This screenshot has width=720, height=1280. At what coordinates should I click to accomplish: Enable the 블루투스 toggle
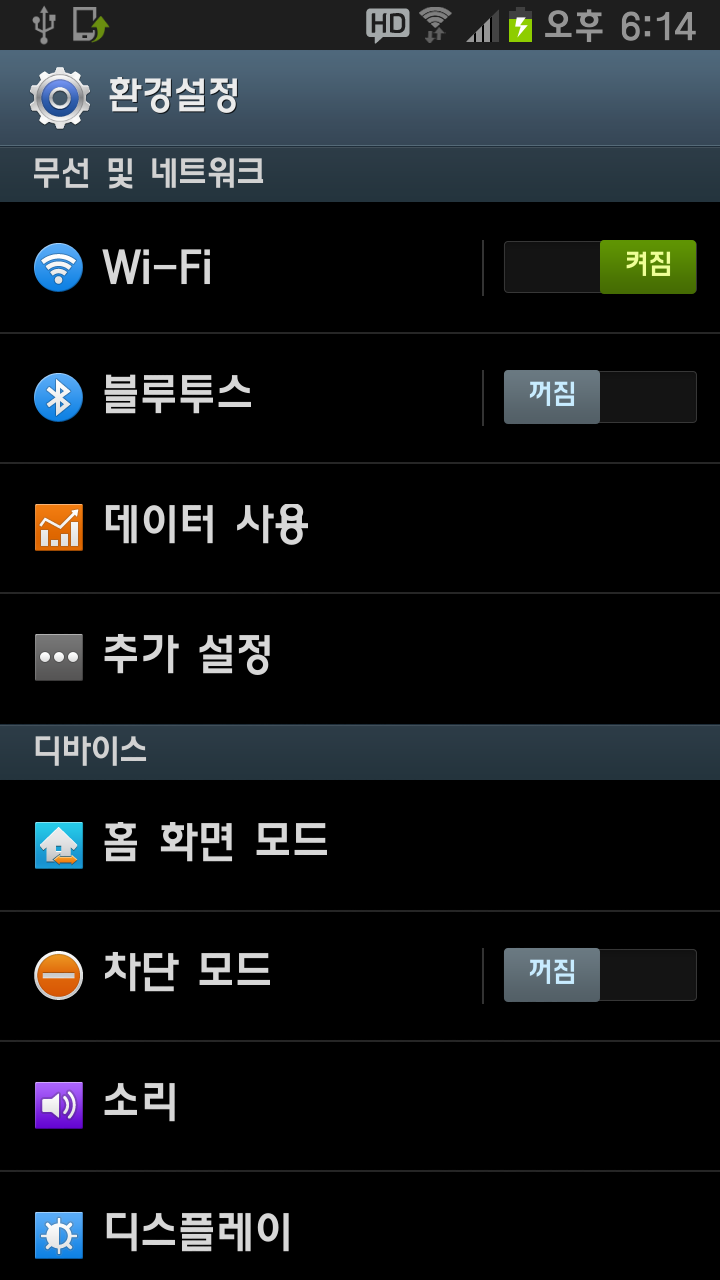click(600, 397)
